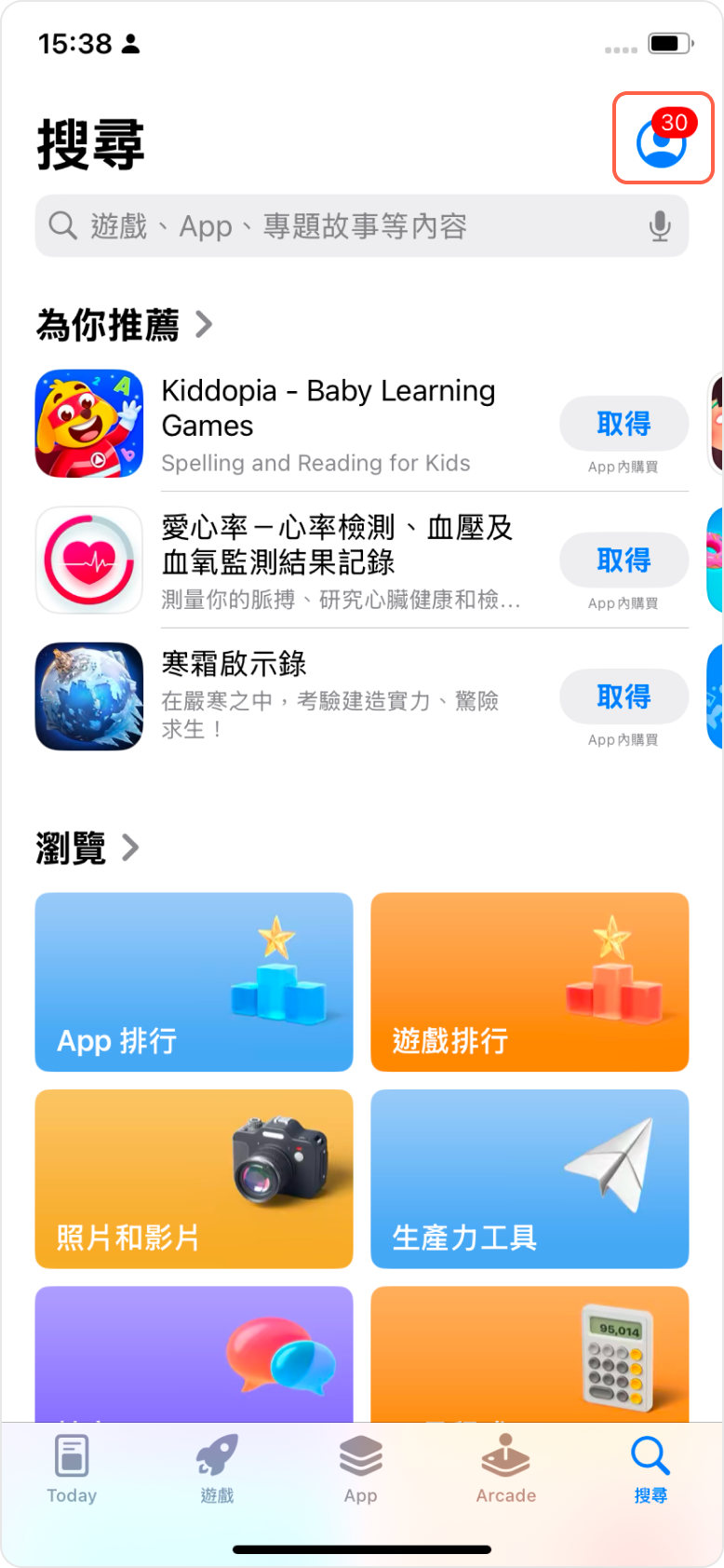
Task: Open the account profile icon
Action: (661, 142)
